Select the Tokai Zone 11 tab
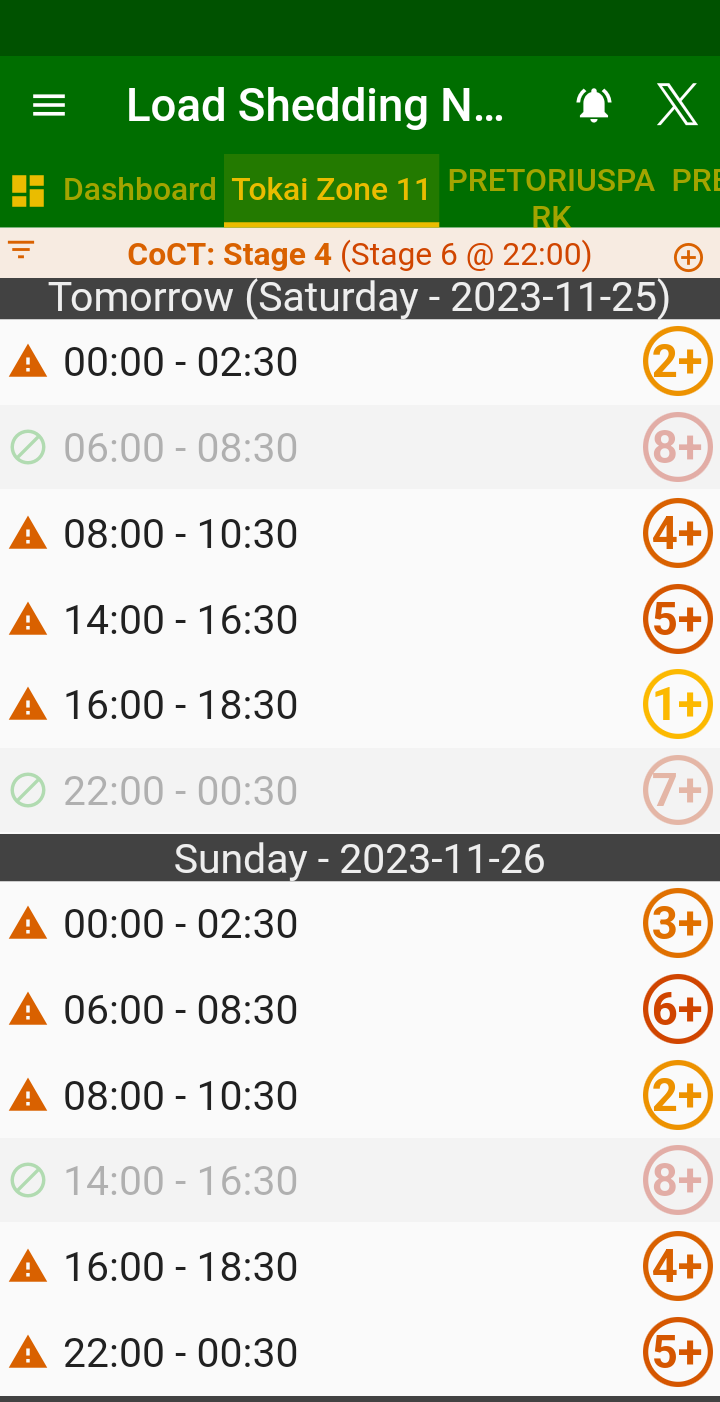 pyautogui.click(x=331, y=190)
